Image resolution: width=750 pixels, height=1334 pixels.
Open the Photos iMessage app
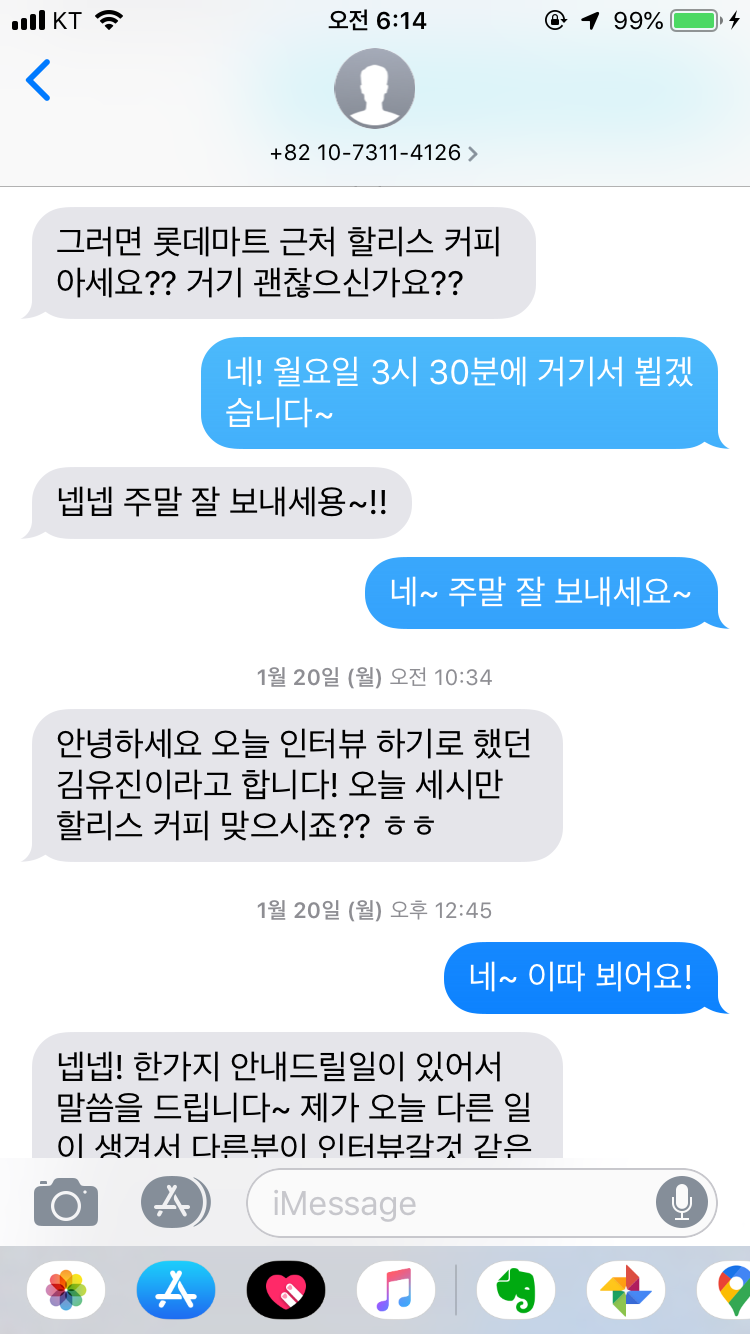point(66,1290)
